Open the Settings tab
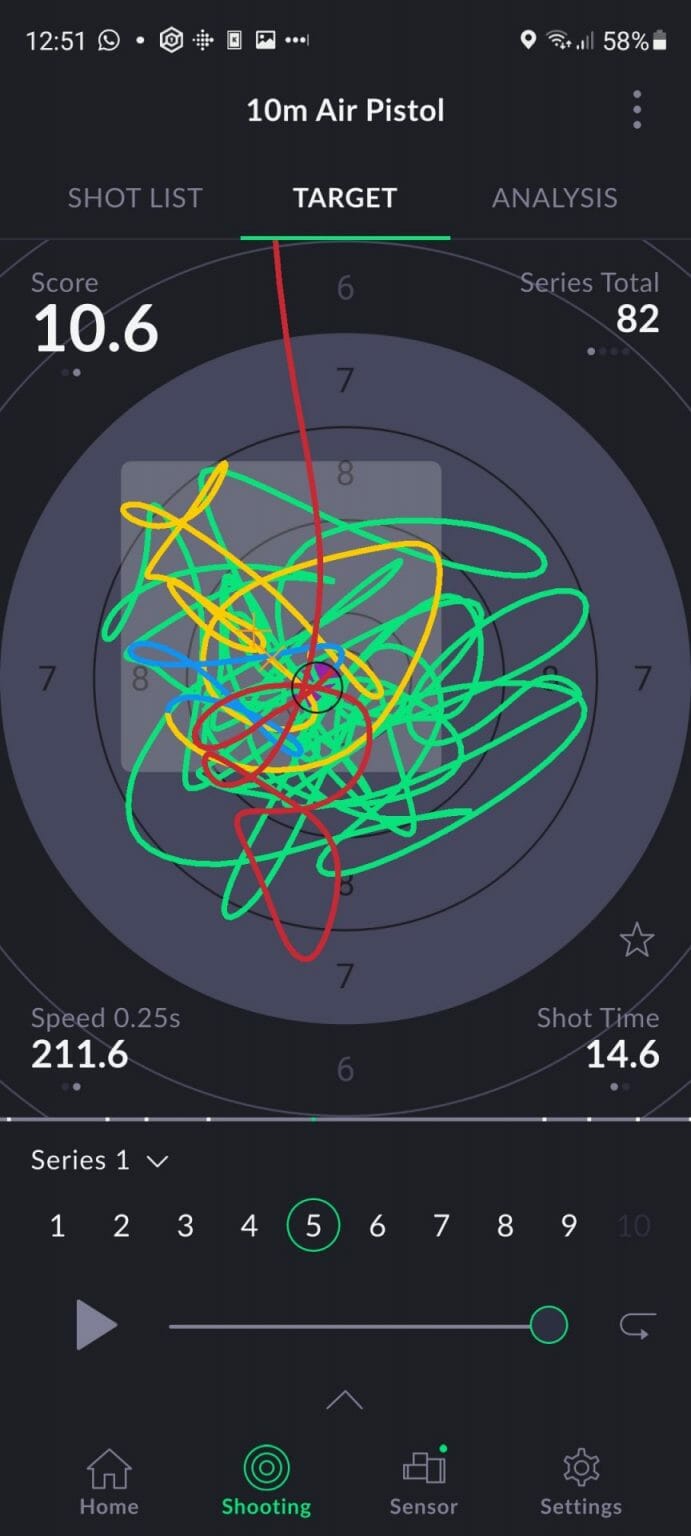691x1536 pixels. [x=581, y=1482]
